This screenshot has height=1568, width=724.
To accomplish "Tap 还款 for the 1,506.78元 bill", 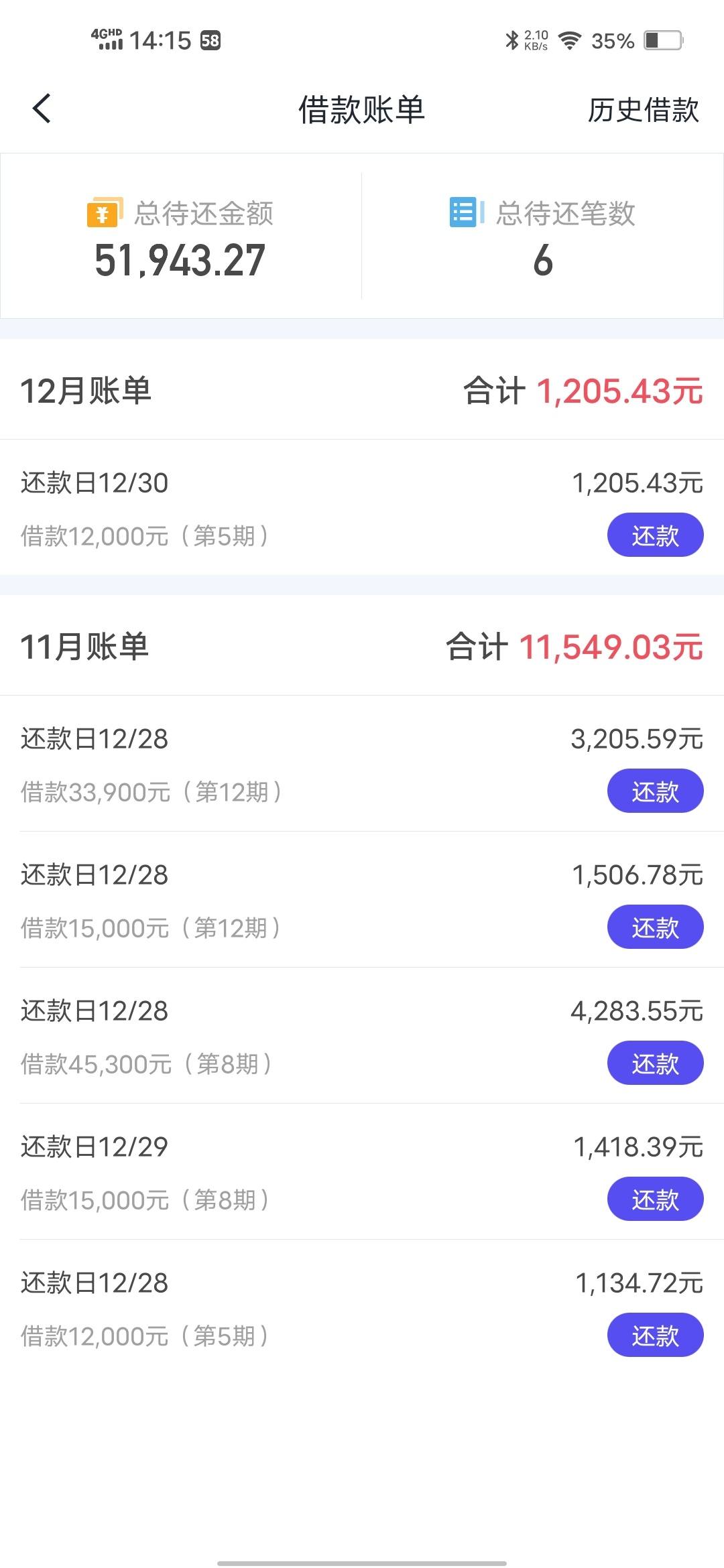I will pyautogui.click(x=655, y=927).
